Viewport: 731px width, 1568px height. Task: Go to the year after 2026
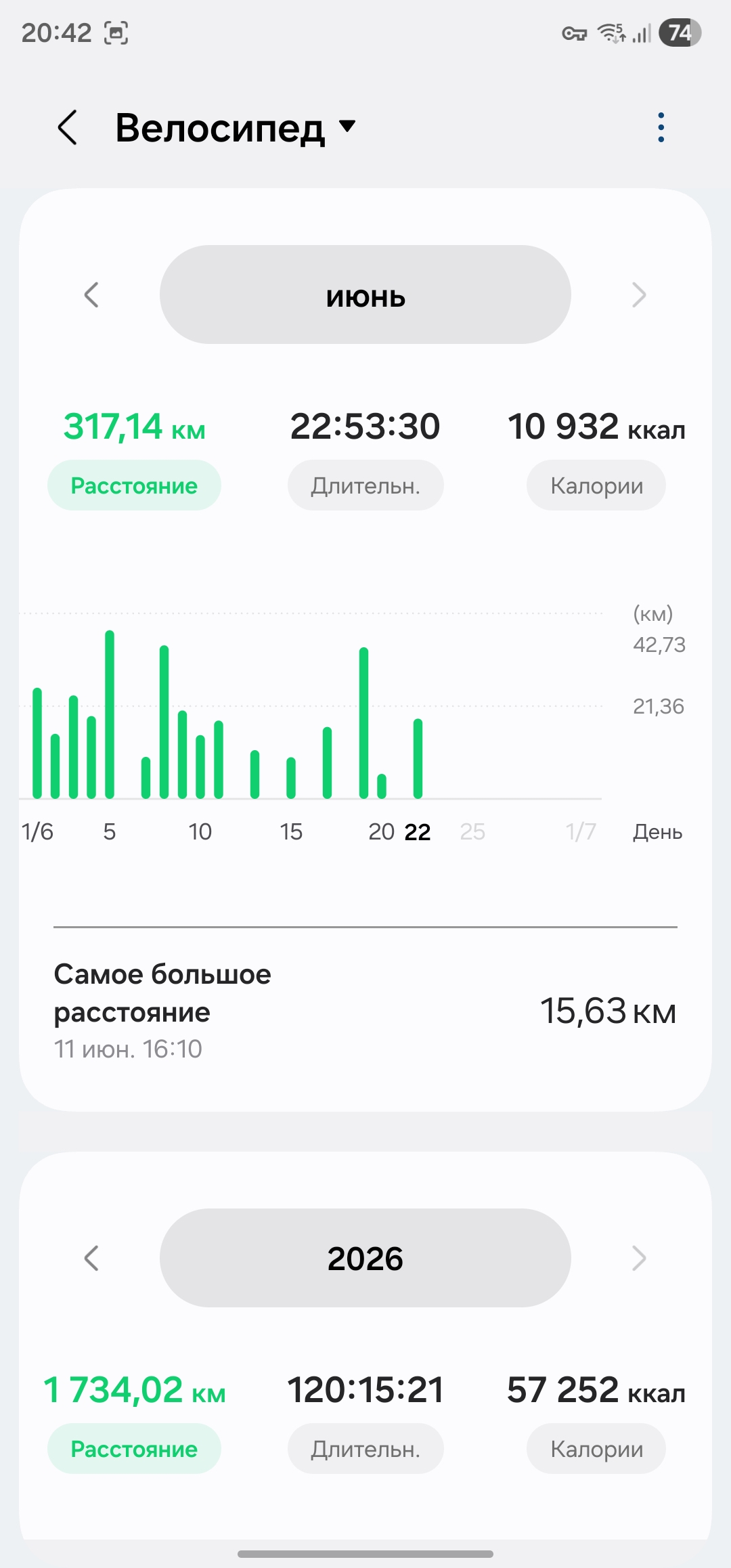coord(639,1258)
